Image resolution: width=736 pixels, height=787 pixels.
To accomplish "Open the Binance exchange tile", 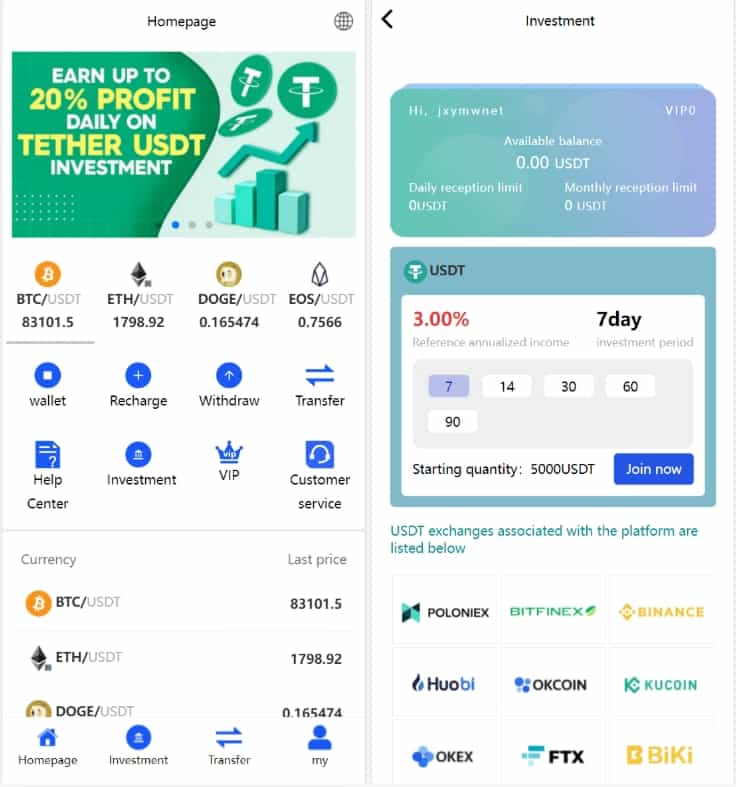I will tap(661, 611).
